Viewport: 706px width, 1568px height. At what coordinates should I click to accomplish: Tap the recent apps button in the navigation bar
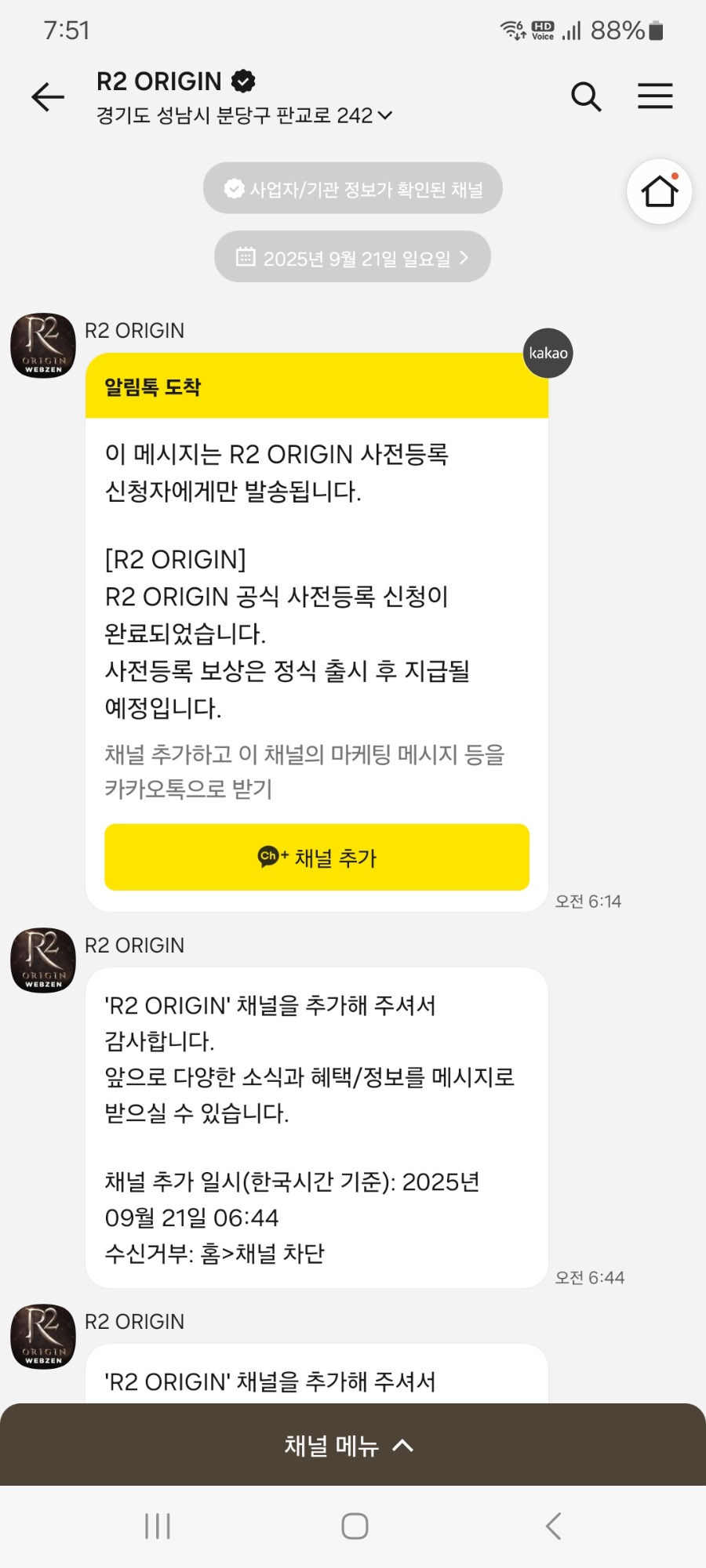click(158, 1525)
